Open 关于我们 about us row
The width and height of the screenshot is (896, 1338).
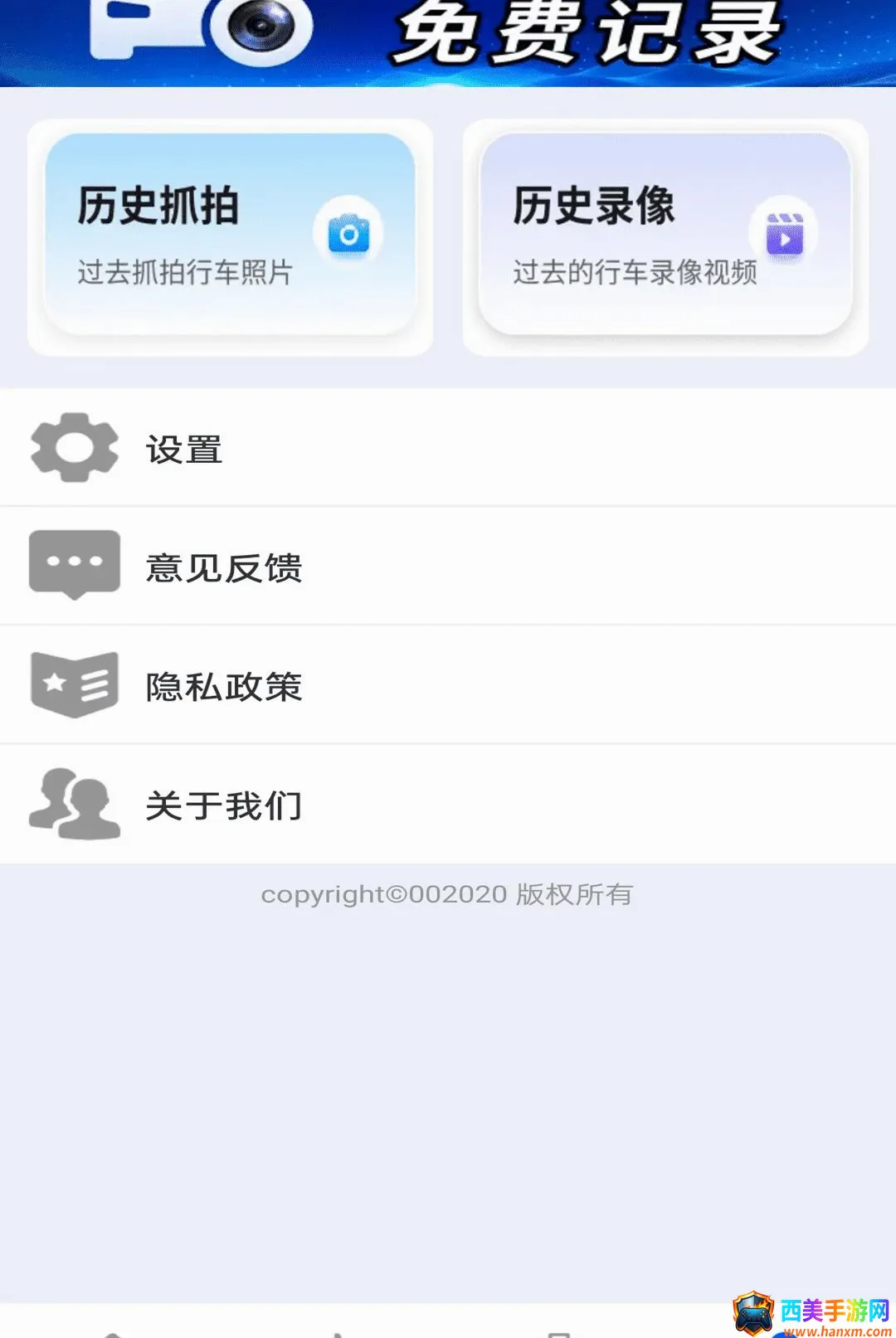(448, 805)
